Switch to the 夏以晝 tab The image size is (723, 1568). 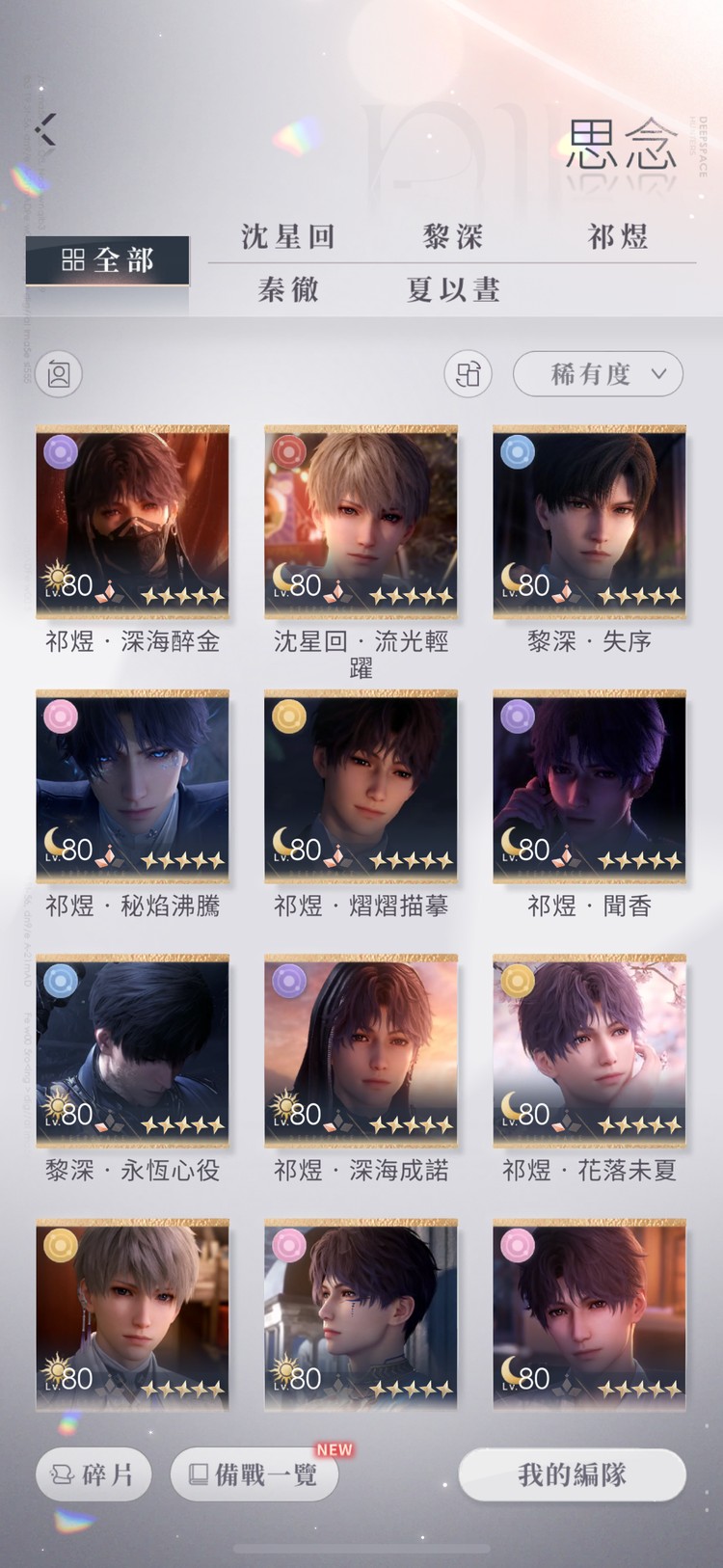click(453, 289)
